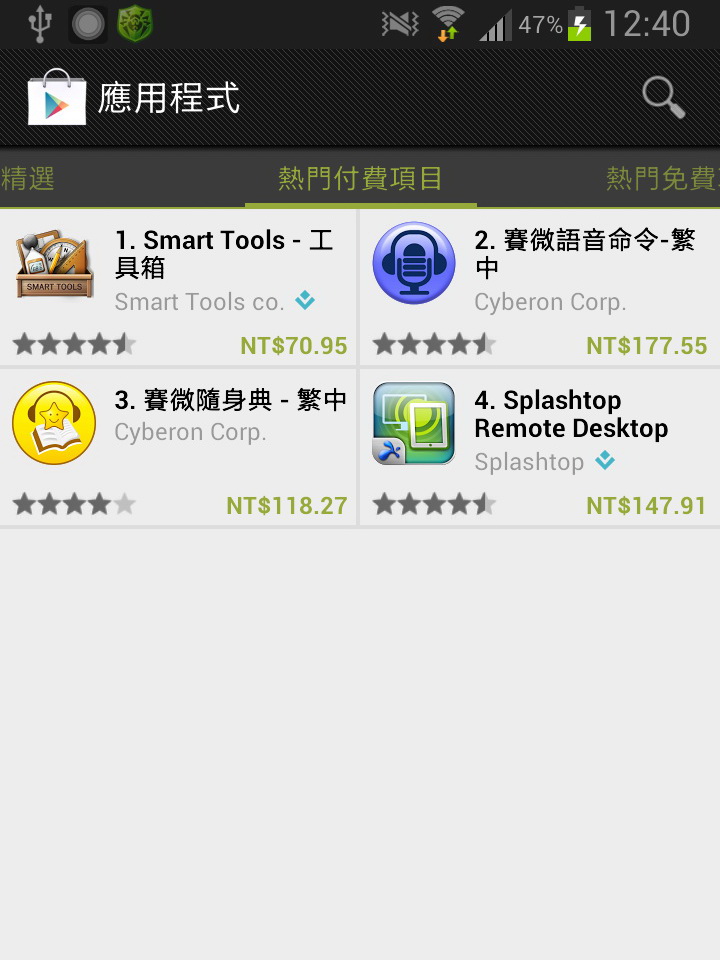Open the Splashtop Remote Desktop app card
This screenshot has height=960, width=720.
(x=540, y=447)
